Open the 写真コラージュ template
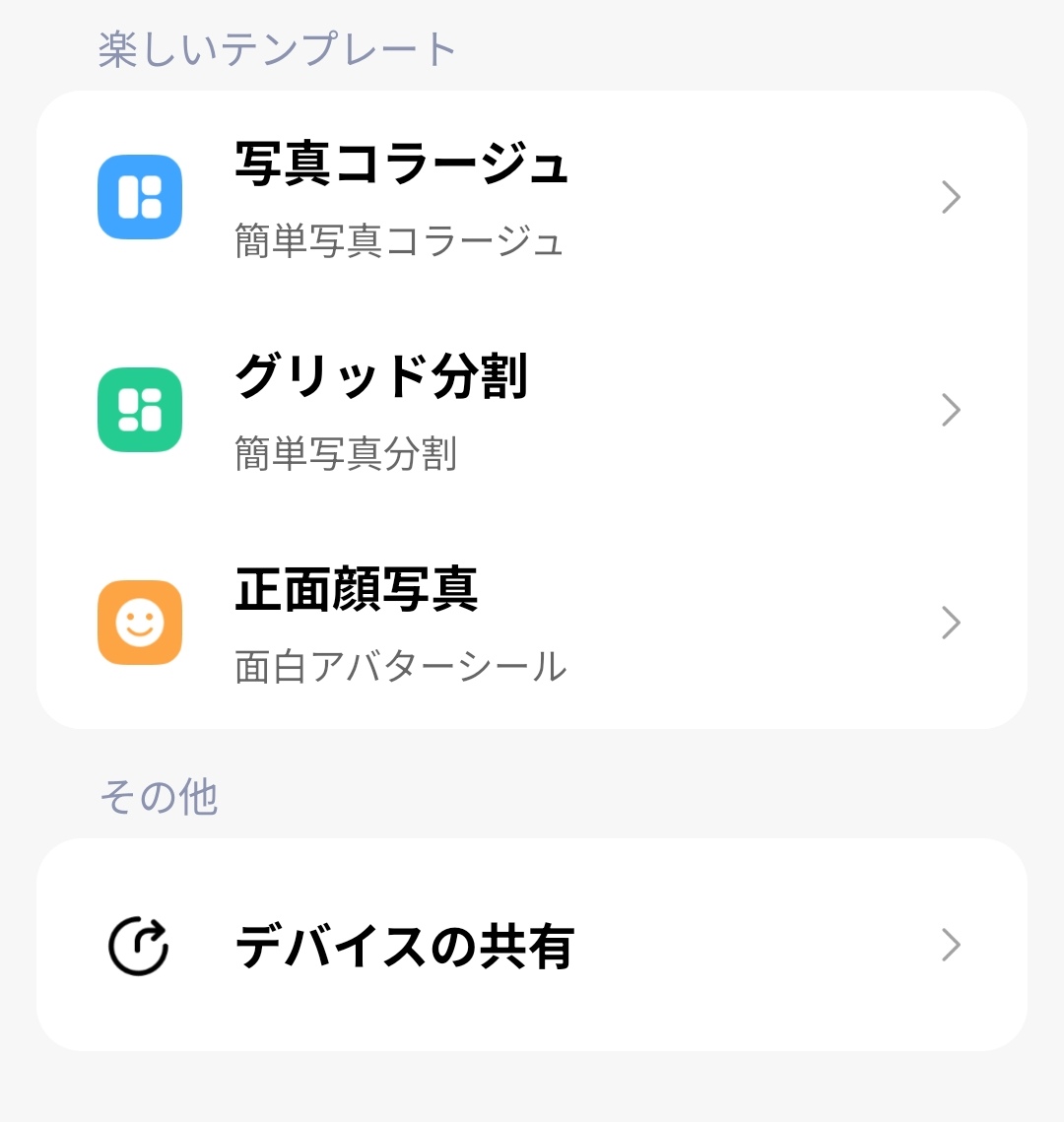 532,197
